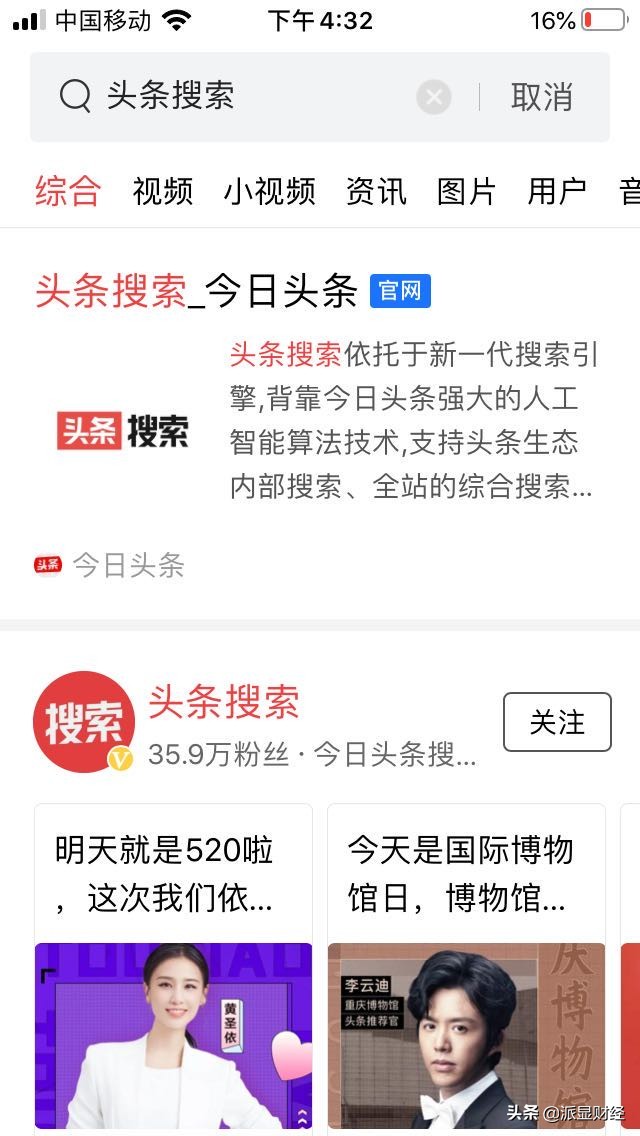Open the 今天是国际博物馆日 post card
Screen dimensions: 640x1136
466,966
